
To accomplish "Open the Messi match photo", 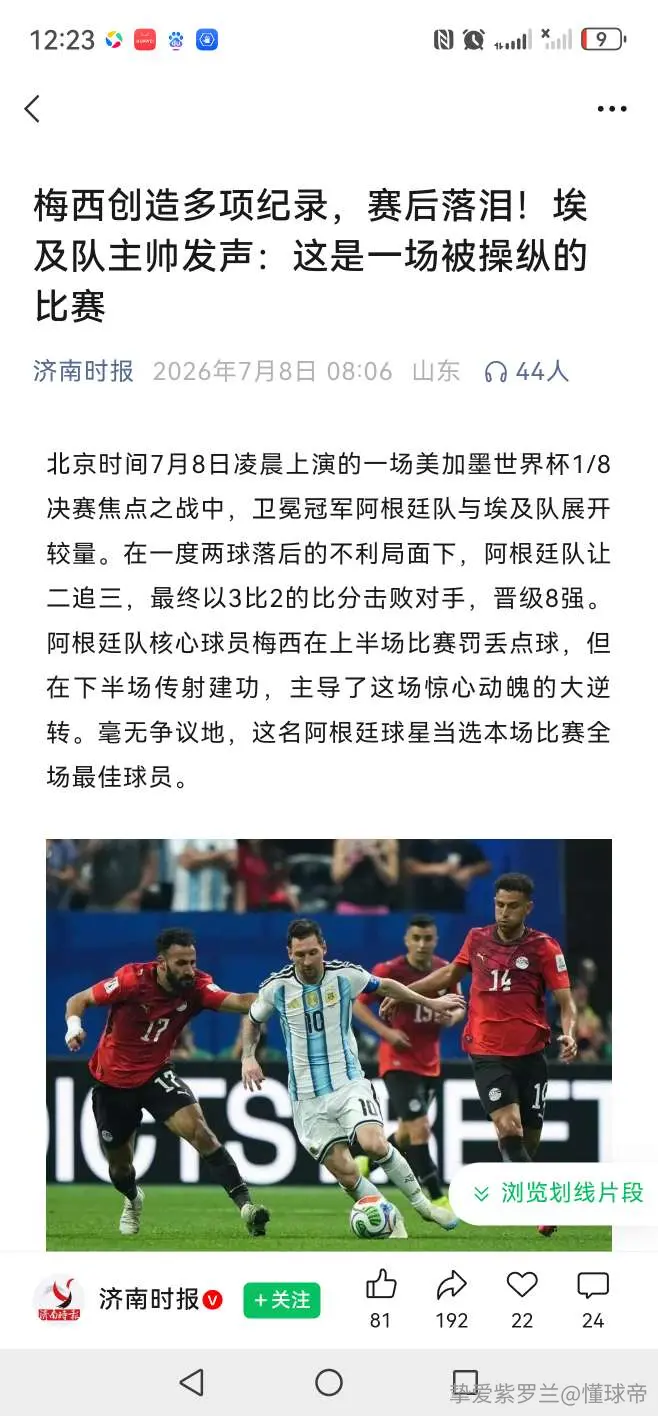I will point(329,1045).
